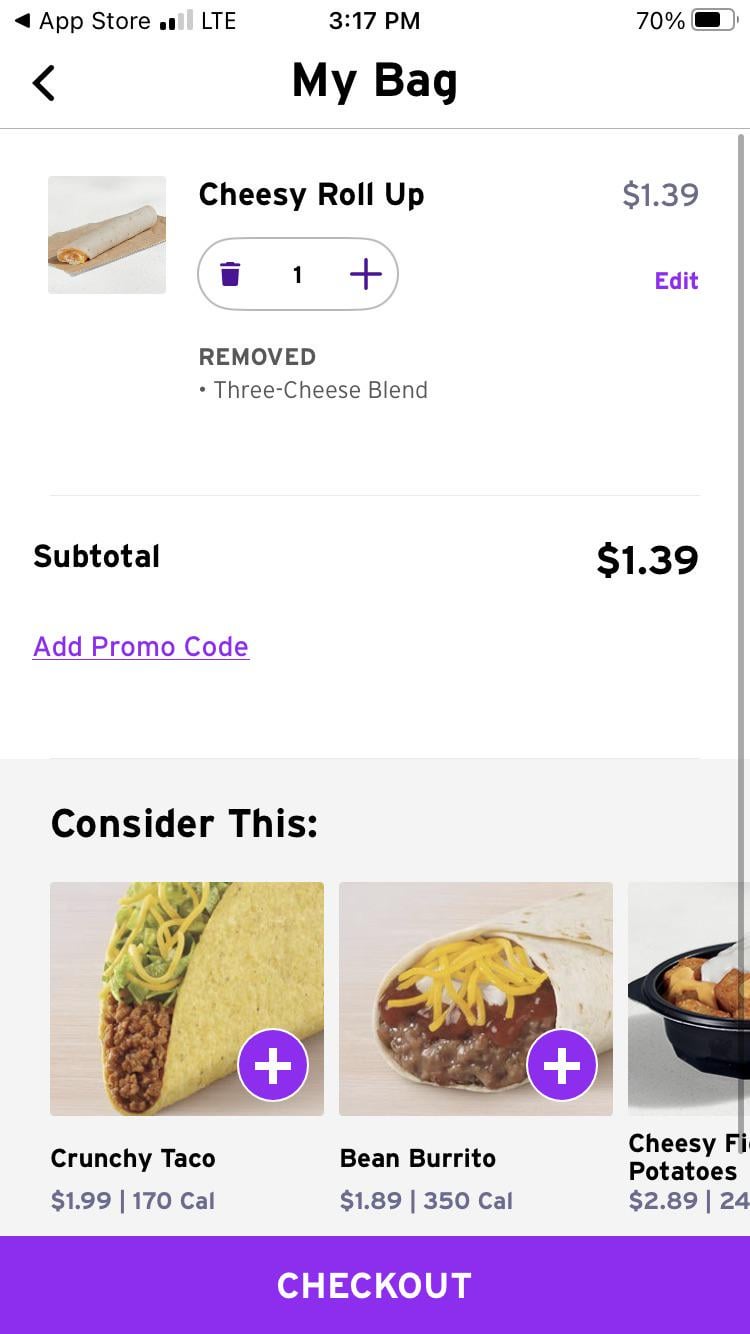Add Crunchy Taco to the bag
Viewport: 750px width, 1334px height.
tap(273, 1066)
